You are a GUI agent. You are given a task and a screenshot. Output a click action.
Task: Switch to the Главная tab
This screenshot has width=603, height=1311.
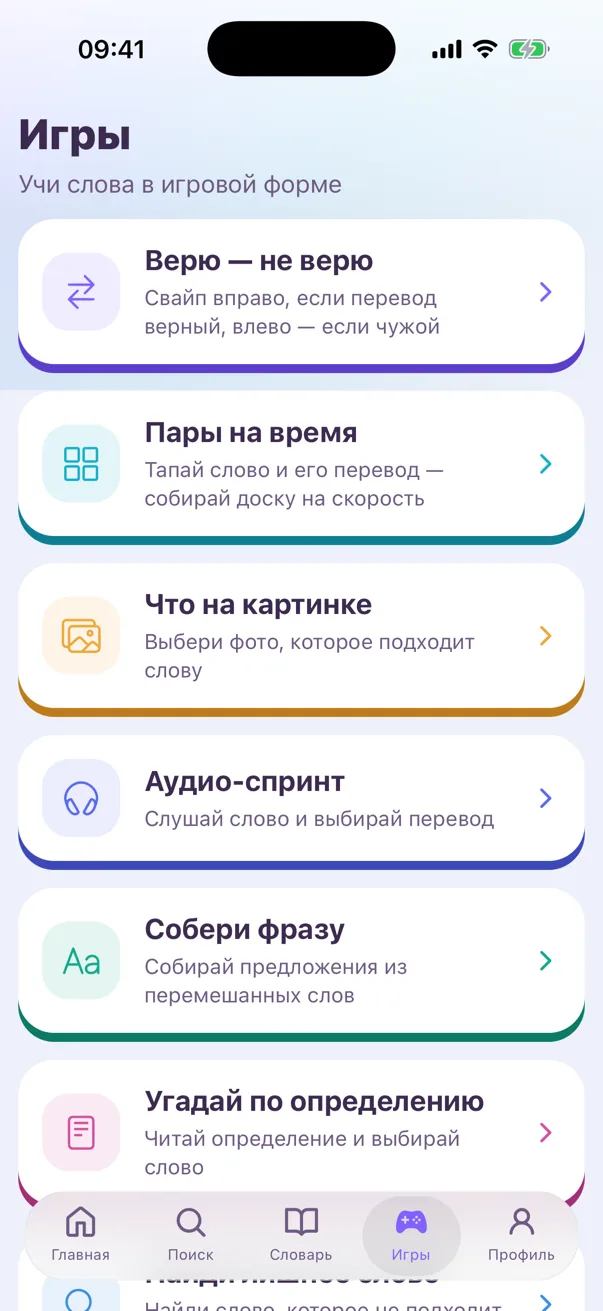(x=81, y=1235)
